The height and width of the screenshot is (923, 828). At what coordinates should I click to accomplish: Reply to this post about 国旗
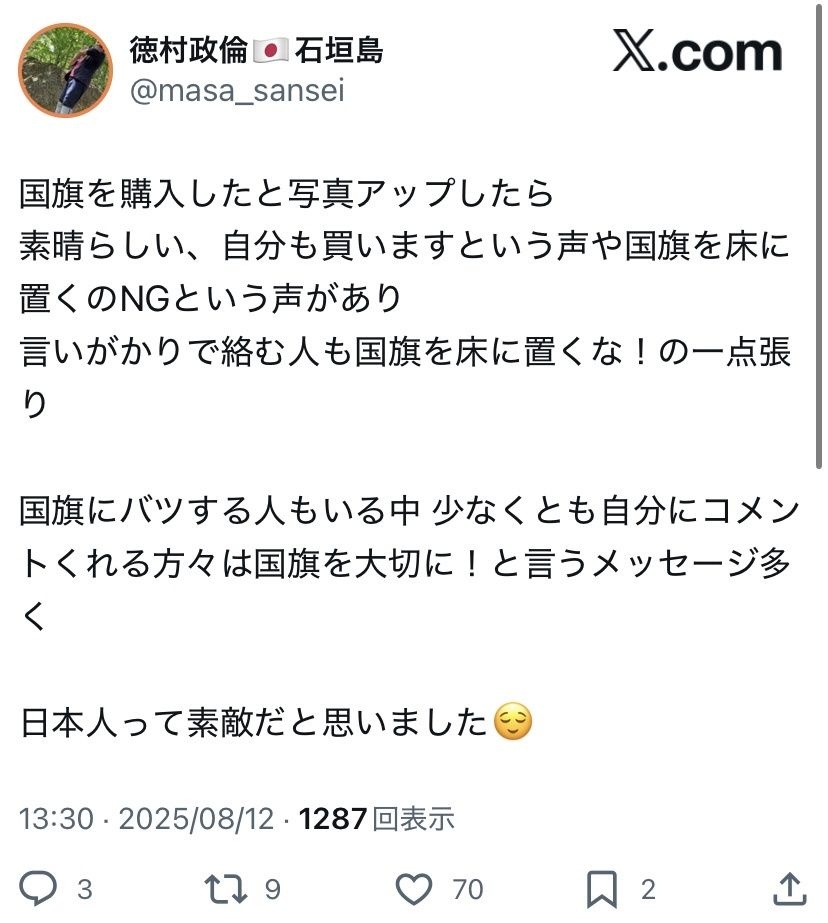[x=39, y=888]
